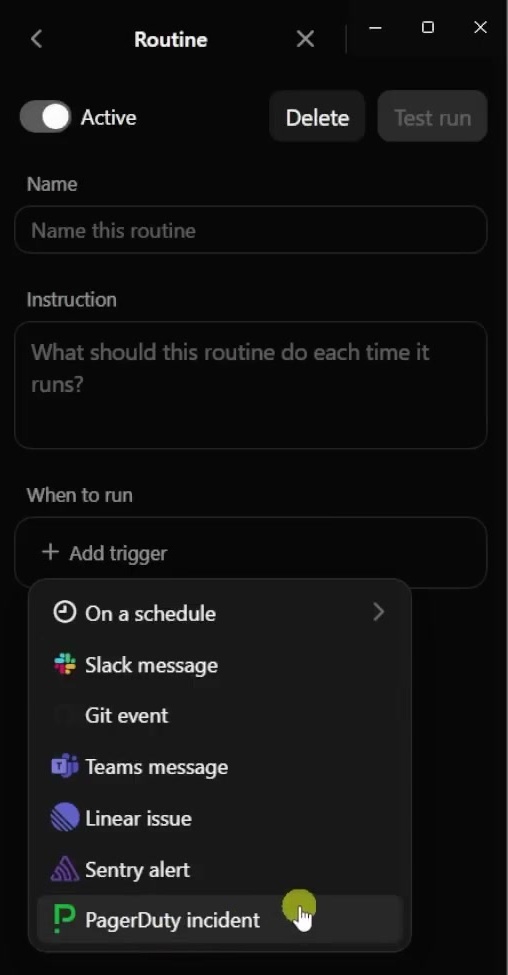Choose Sentry alert trigger
The image size is (508, 975).
[219, 869]
